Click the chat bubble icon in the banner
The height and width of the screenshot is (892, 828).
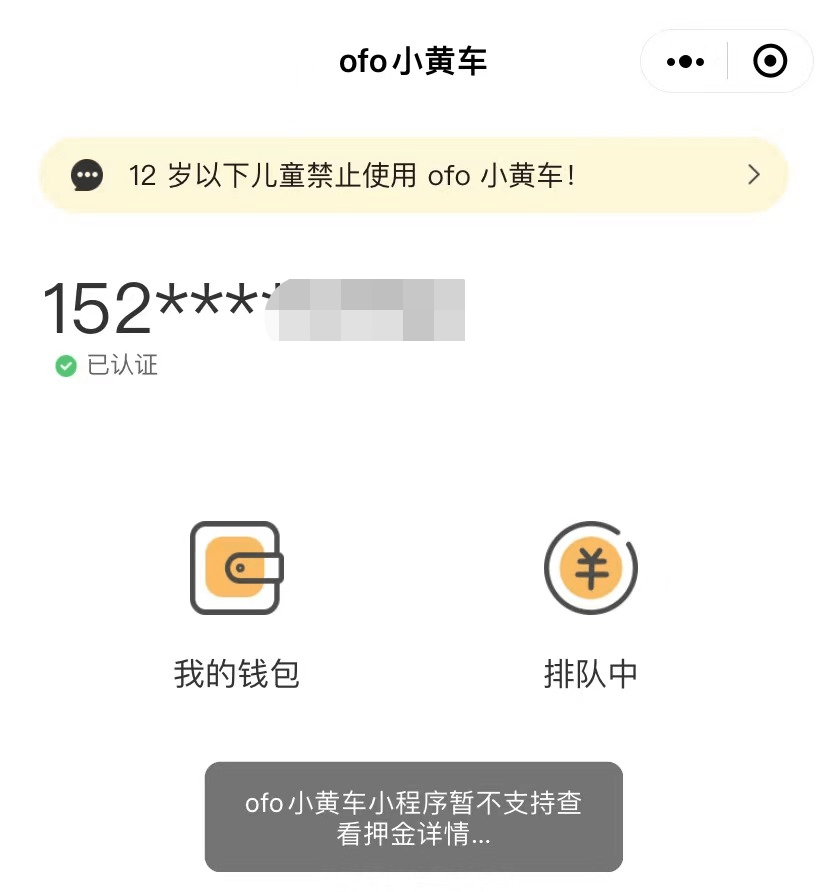tap(87, 175)
